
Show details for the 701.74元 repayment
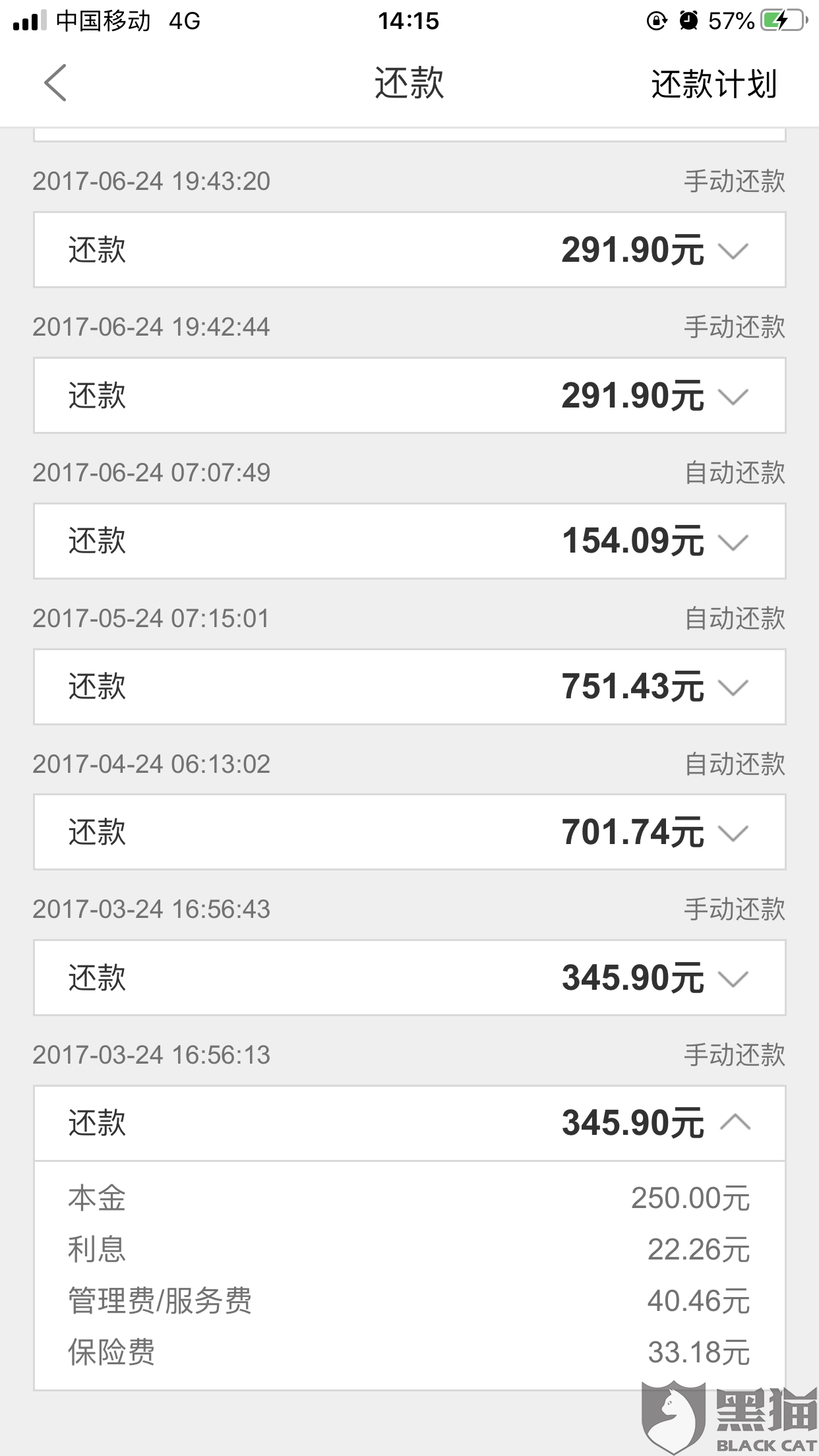tap(733, 833)
